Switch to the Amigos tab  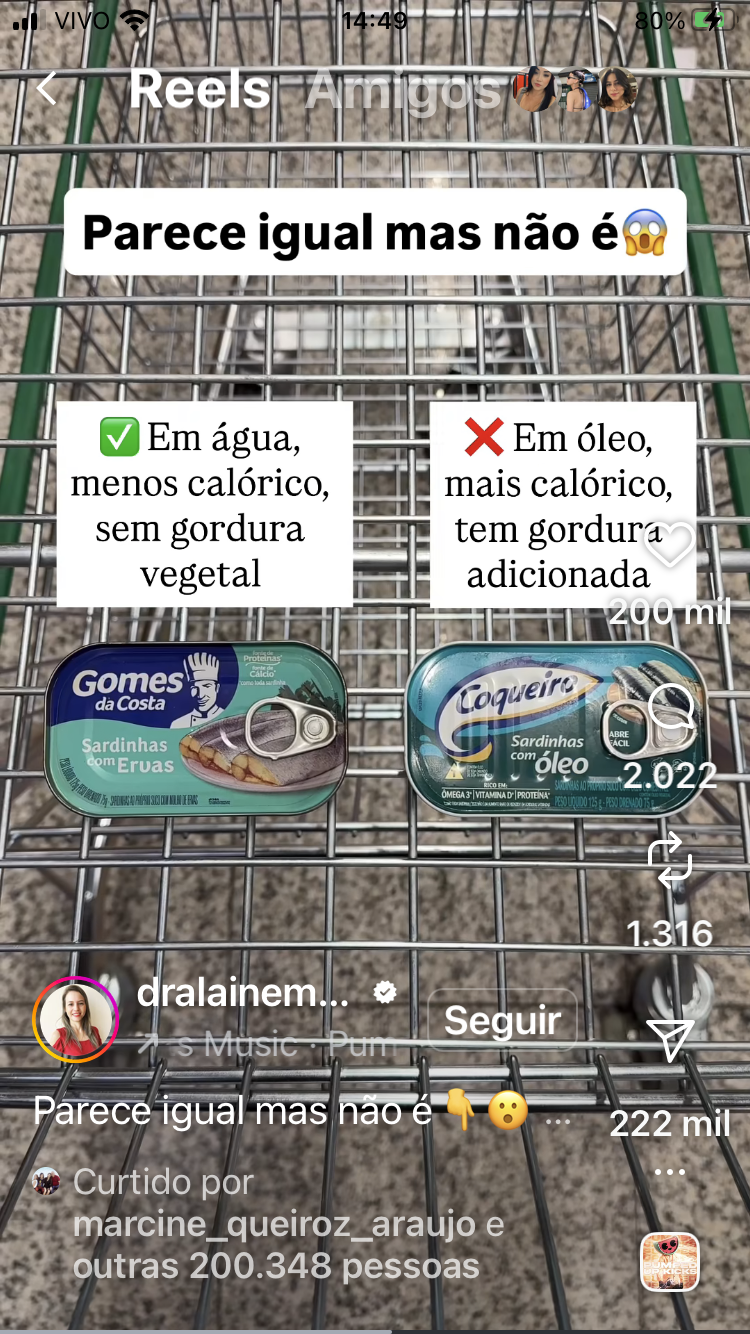pyautogui.click(x=402, y=91)
